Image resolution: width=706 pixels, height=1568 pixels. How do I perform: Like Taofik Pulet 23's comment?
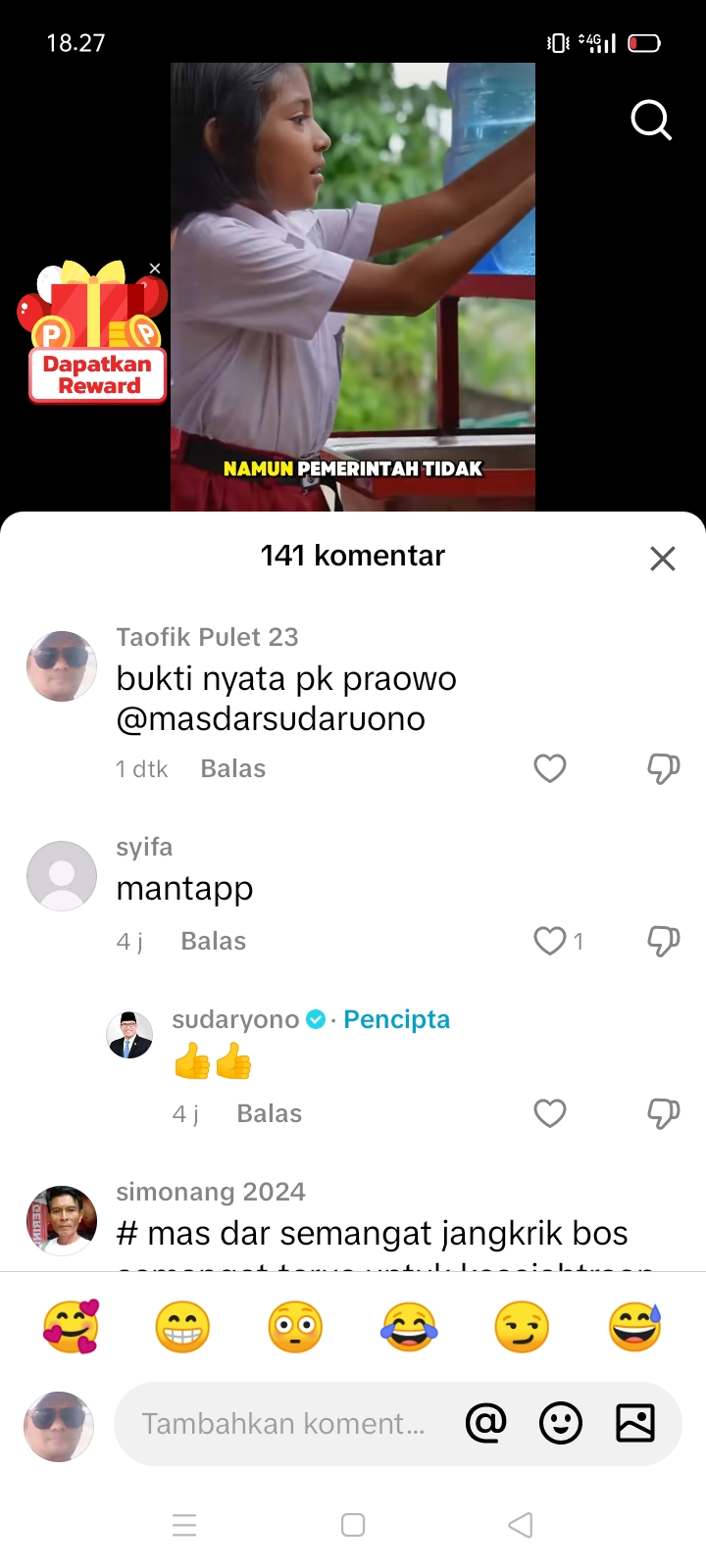(x=550, y=768)
